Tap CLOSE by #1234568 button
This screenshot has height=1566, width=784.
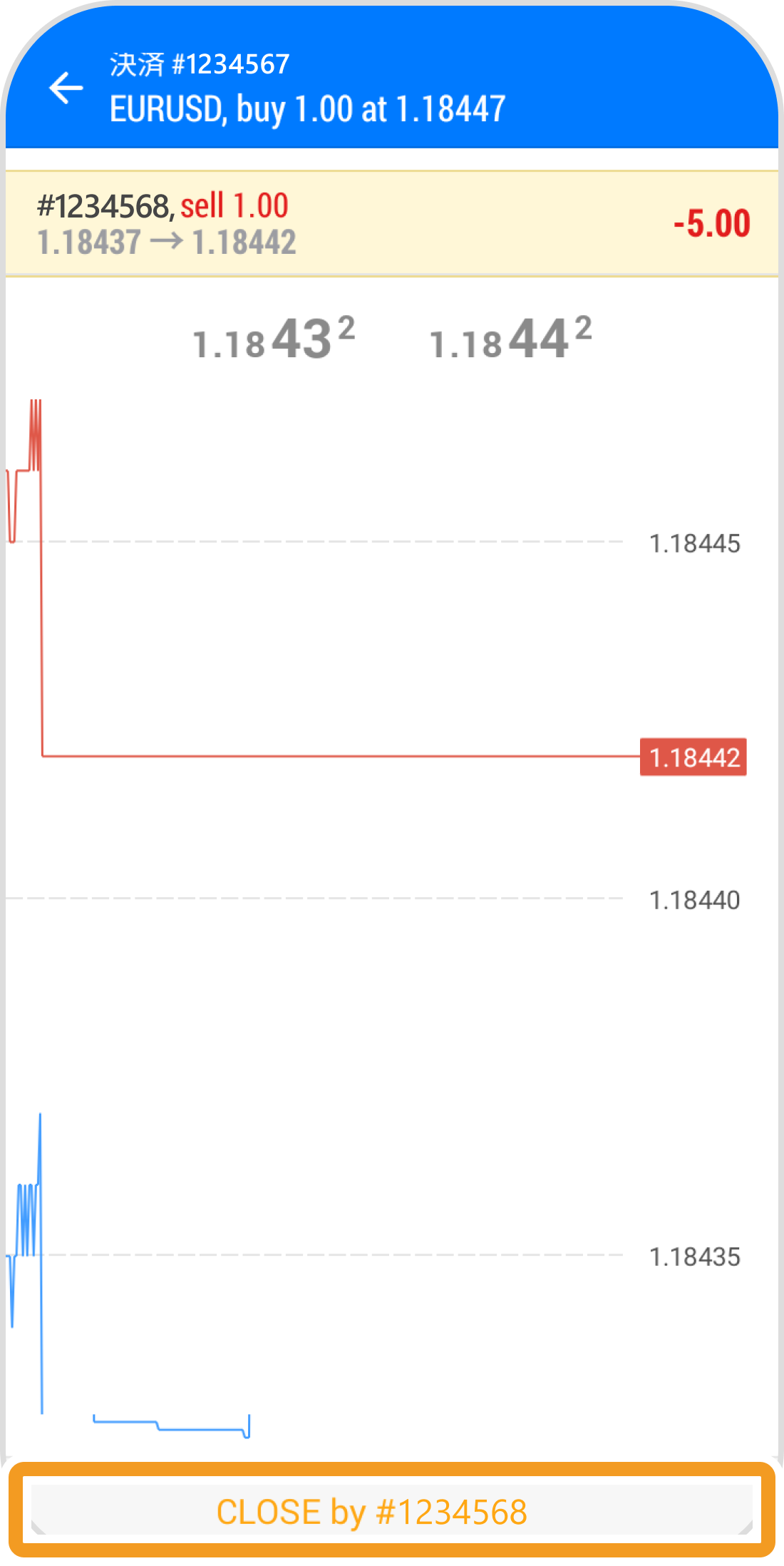click(391, 1510)
